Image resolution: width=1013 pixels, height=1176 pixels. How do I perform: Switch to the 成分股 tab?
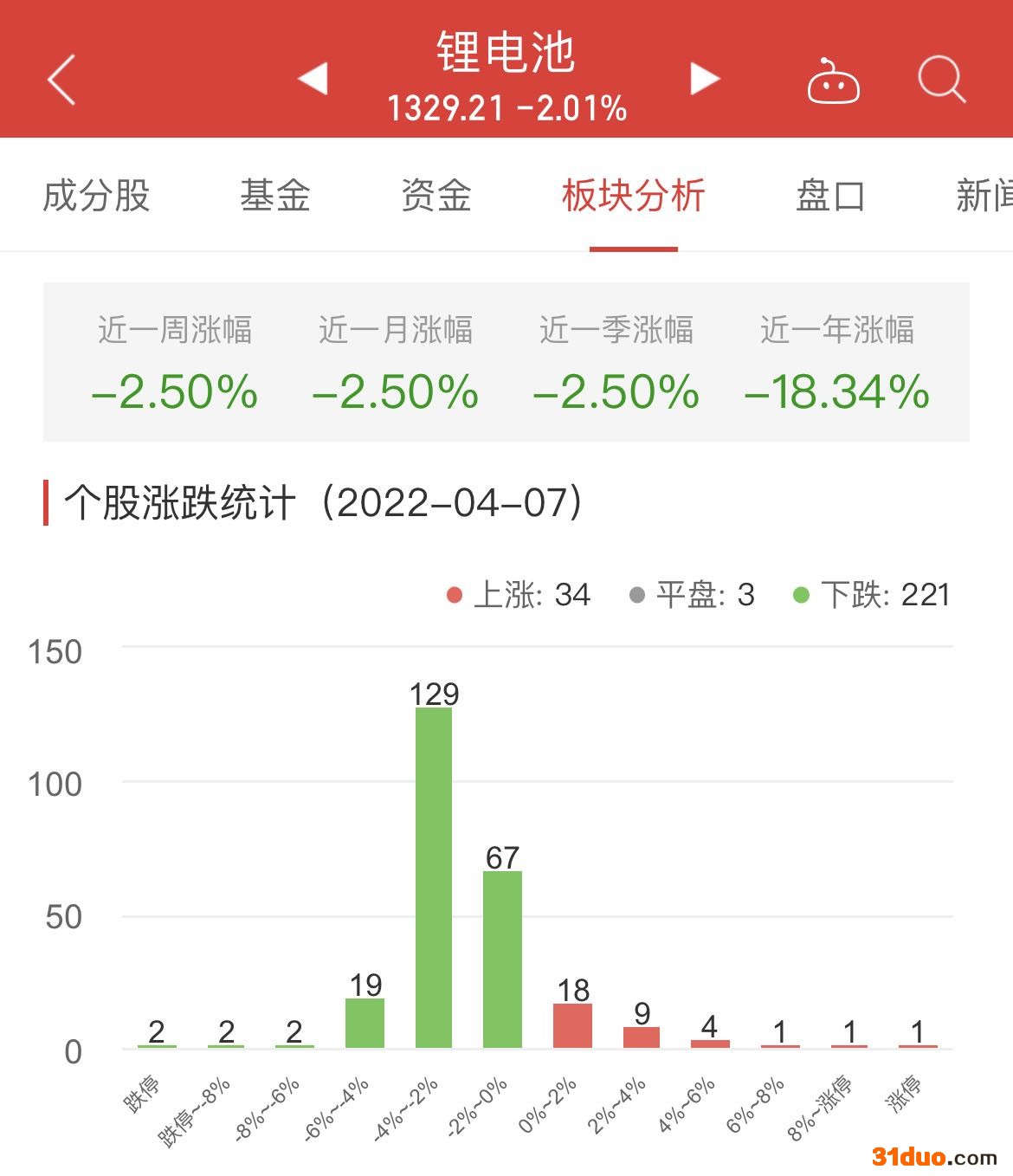coord(96,196)
